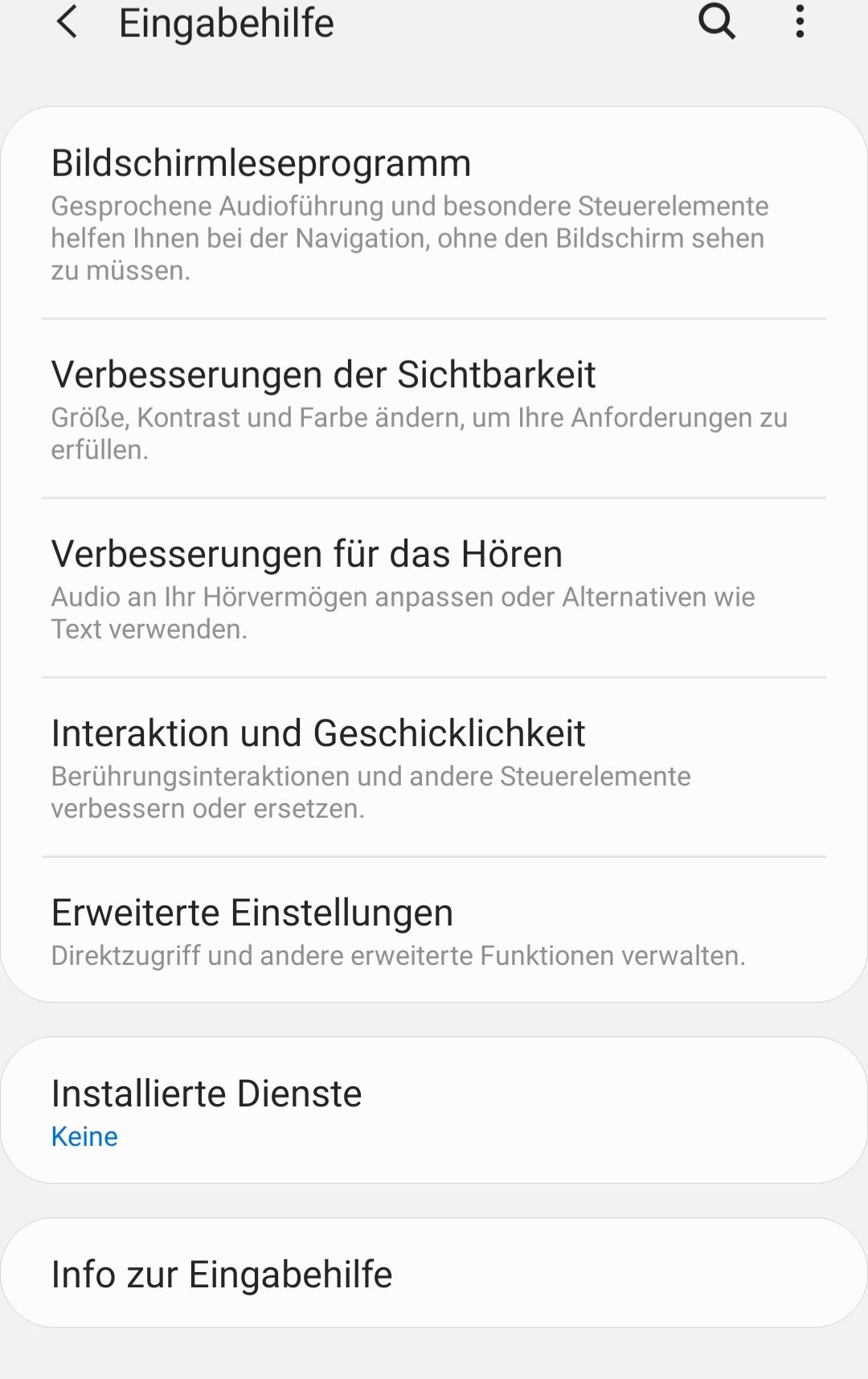Open Interaktion und Geschicklichkeit
868x1379 pixels.
(x=434, y=768)
